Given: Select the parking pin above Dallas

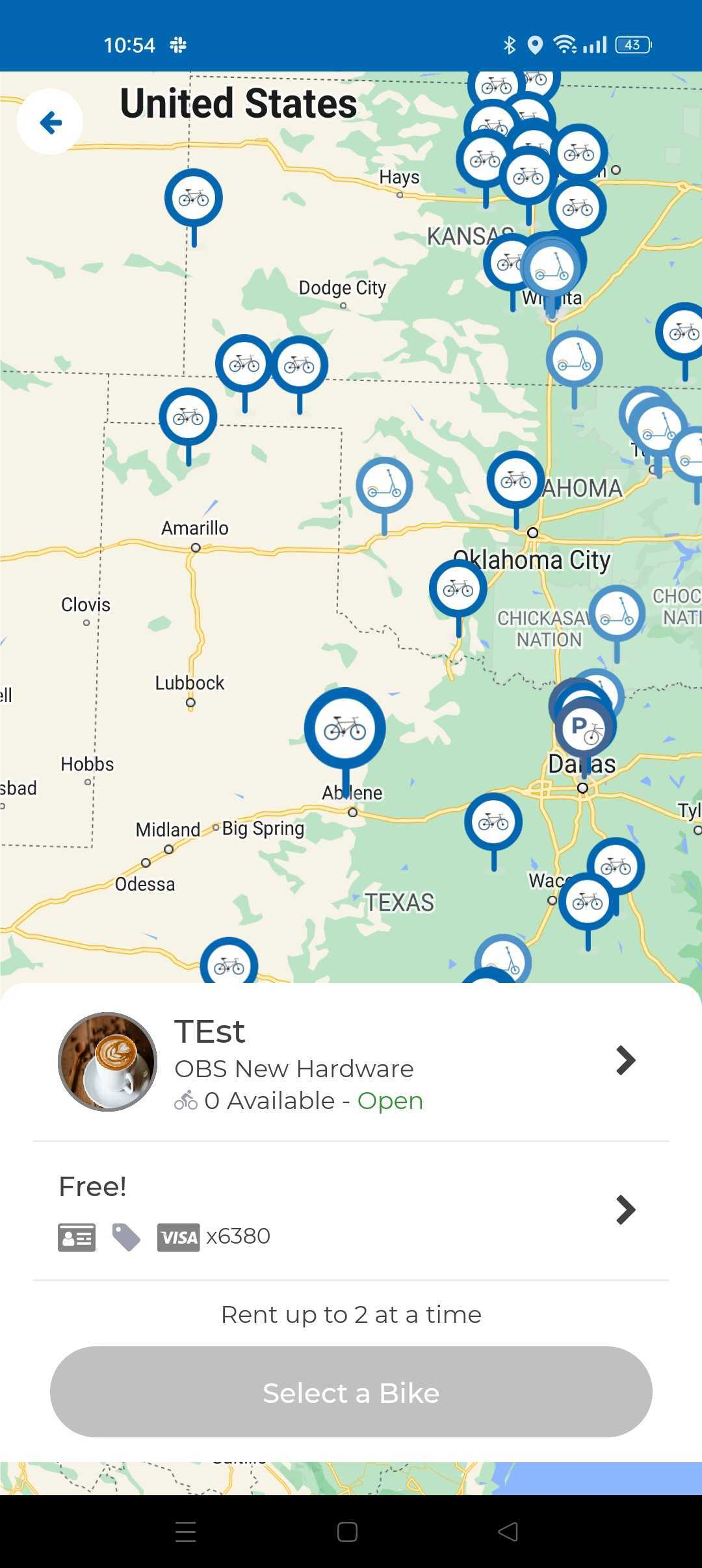Looking at the screenshot, I should [584, 727].
